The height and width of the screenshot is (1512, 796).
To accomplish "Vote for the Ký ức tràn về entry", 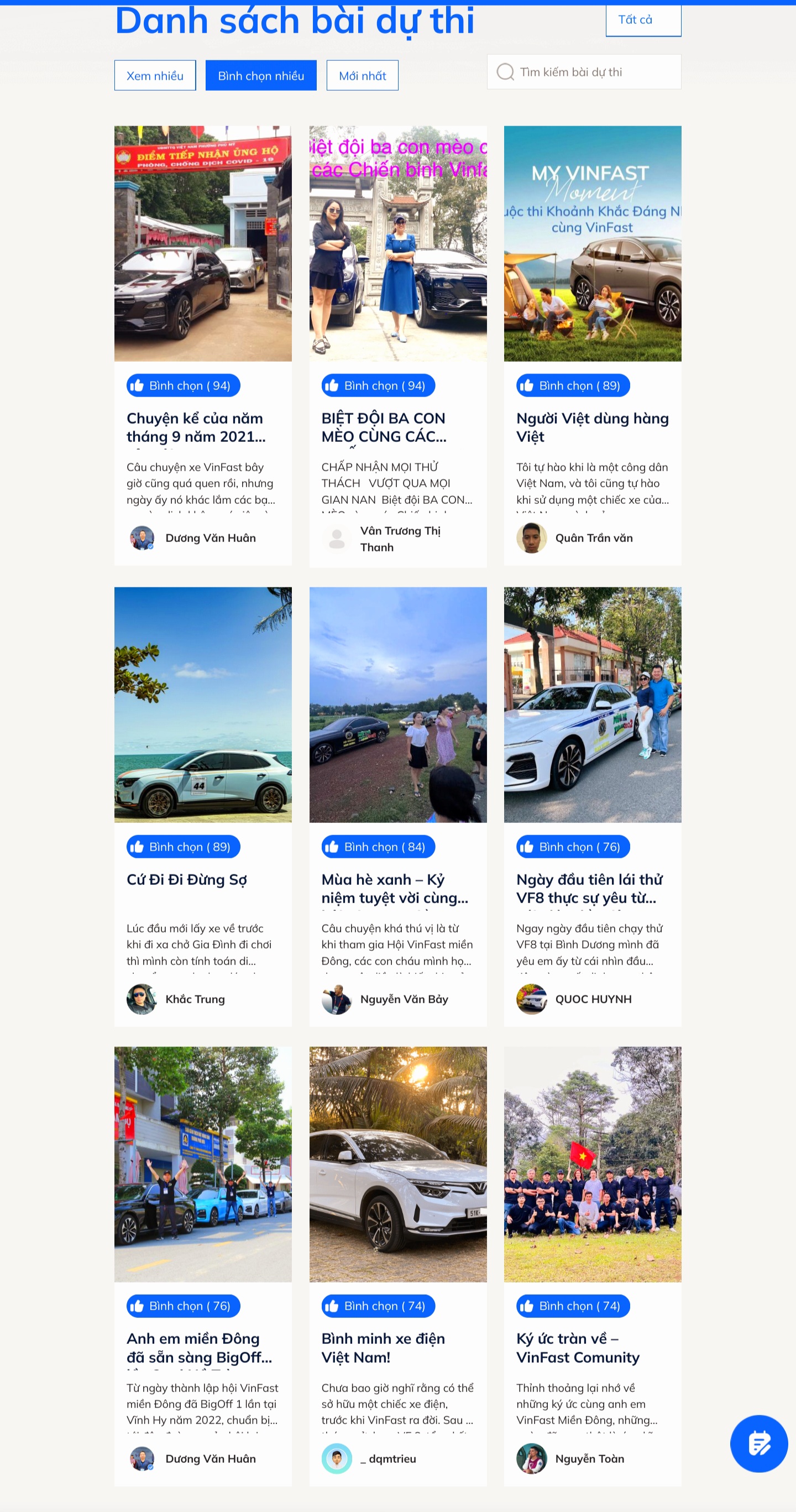I will point(573,1306).
